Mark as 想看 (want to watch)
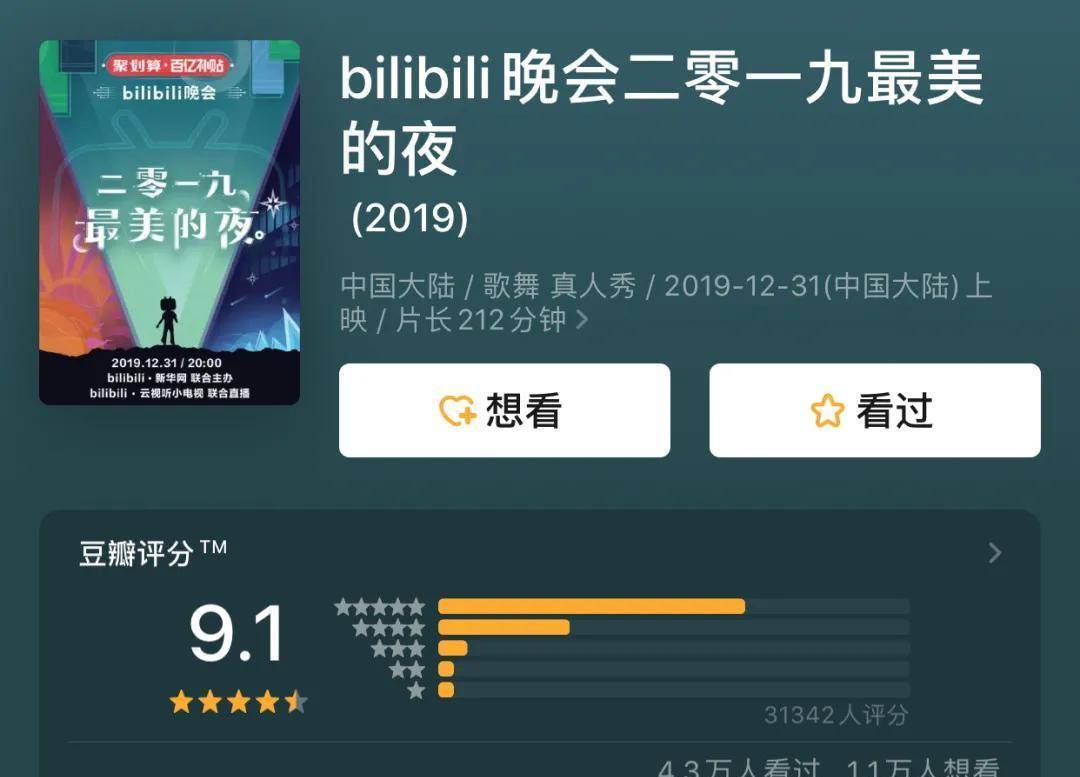 (504, 411)
